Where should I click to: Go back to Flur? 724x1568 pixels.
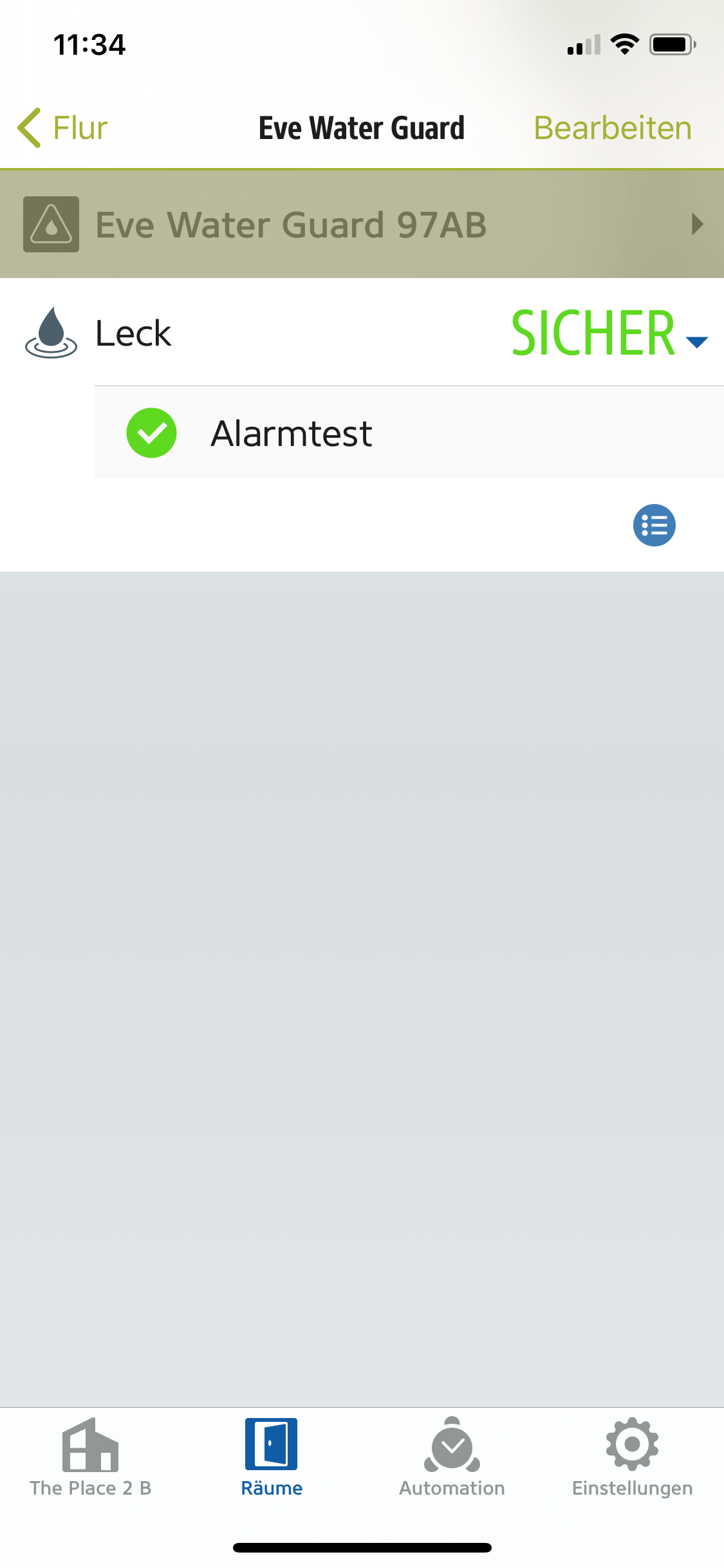click(x=63, y=127)
